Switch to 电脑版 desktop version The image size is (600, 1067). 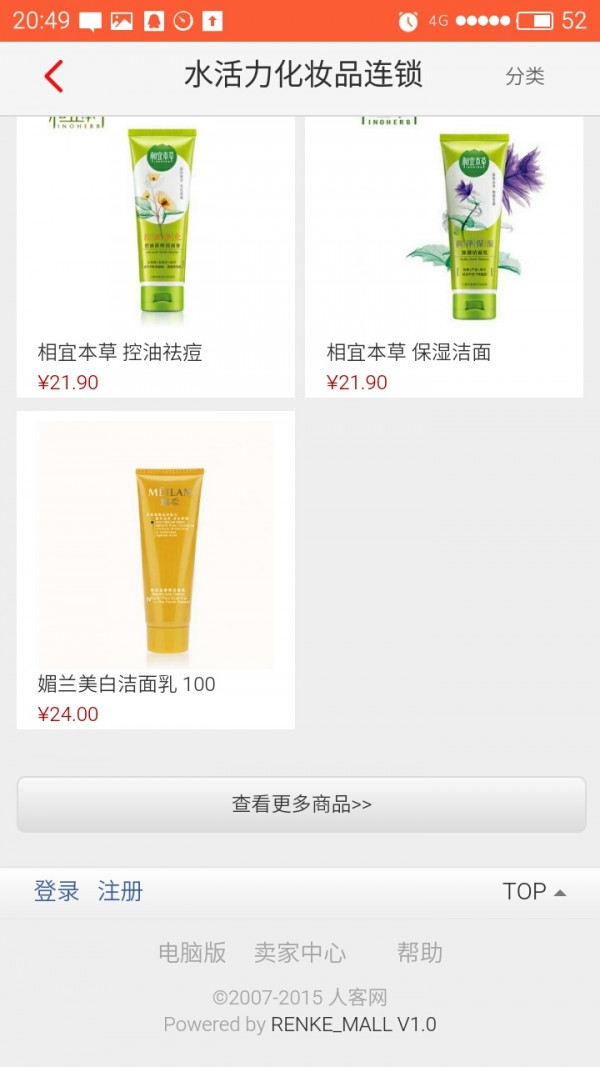(x=192, y=953)
